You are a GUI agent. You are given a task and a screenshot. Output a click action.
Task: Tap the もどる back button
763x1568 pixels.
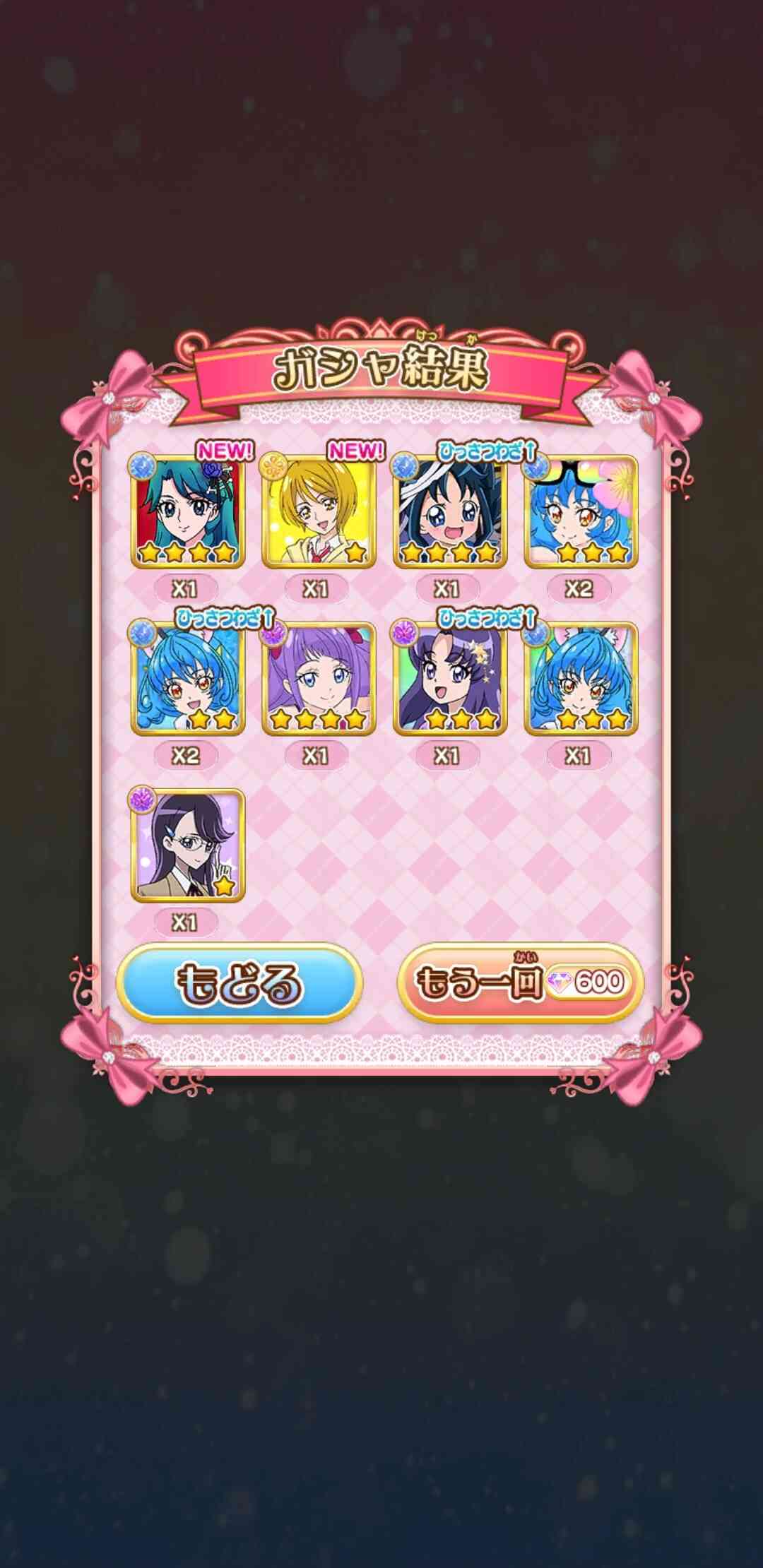point(239,982)
